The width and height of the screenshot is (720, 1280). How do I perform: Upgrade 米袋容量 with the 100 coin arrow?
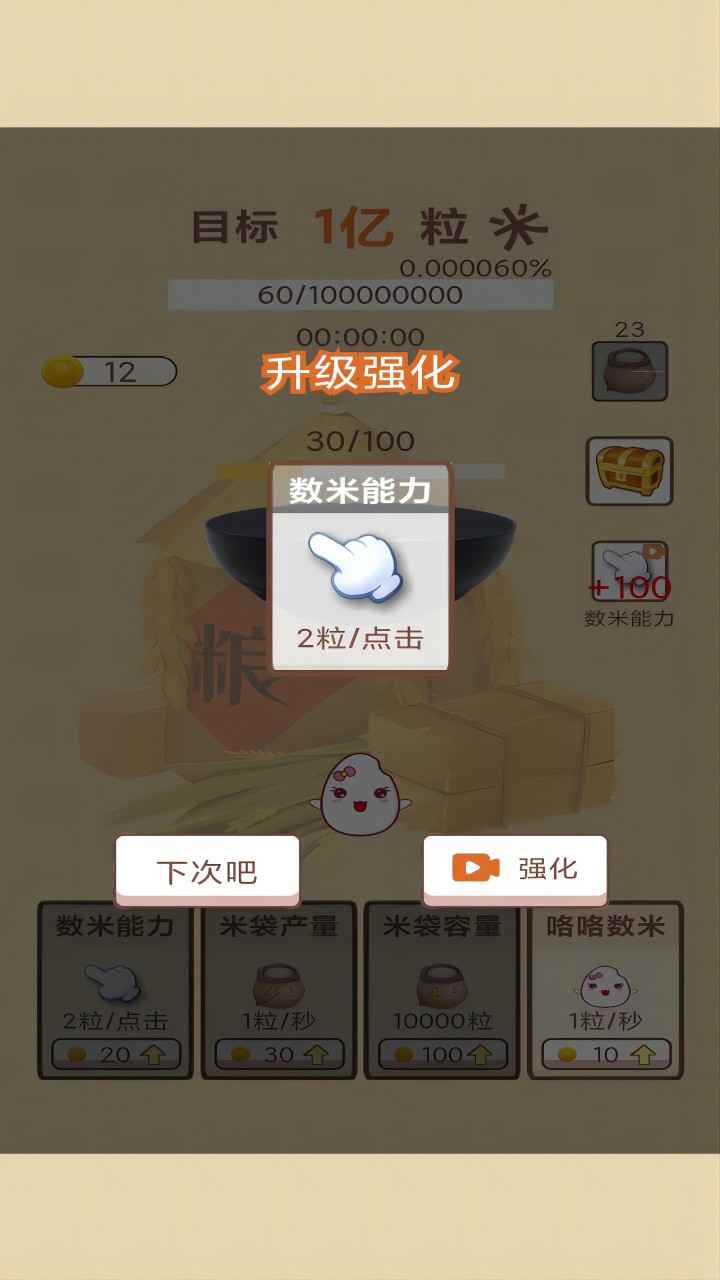(x=440, y=1053)
